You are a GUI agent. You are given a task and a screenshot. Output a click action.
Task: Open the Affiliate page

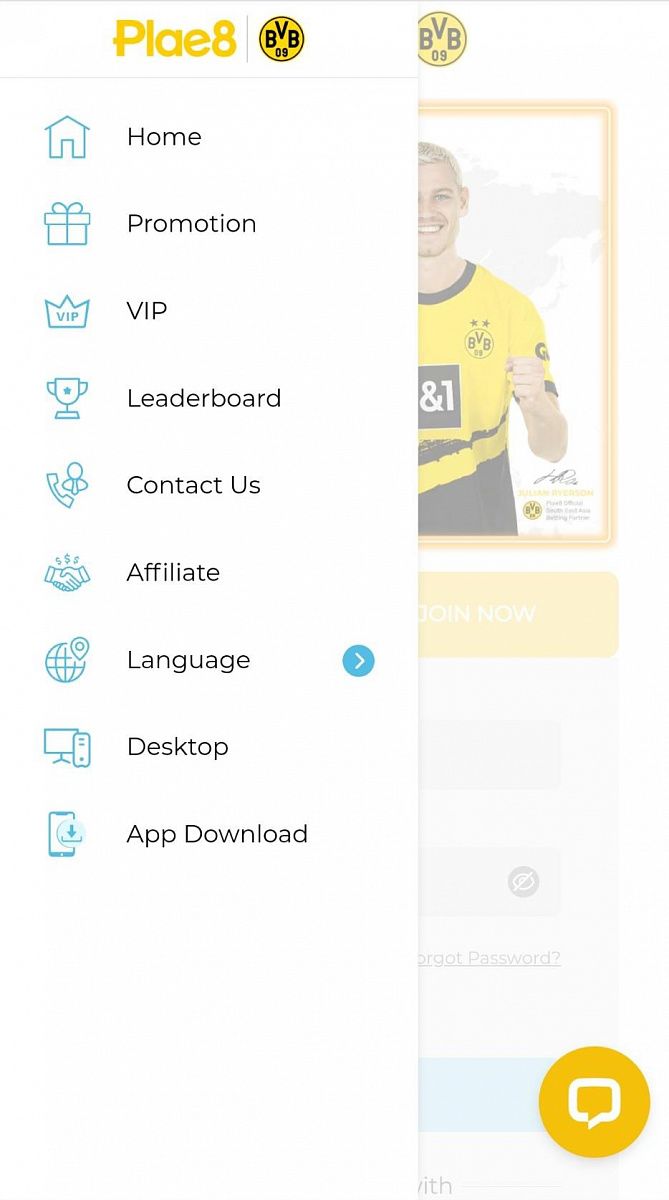pyautogui.click(x=173, y=572)
